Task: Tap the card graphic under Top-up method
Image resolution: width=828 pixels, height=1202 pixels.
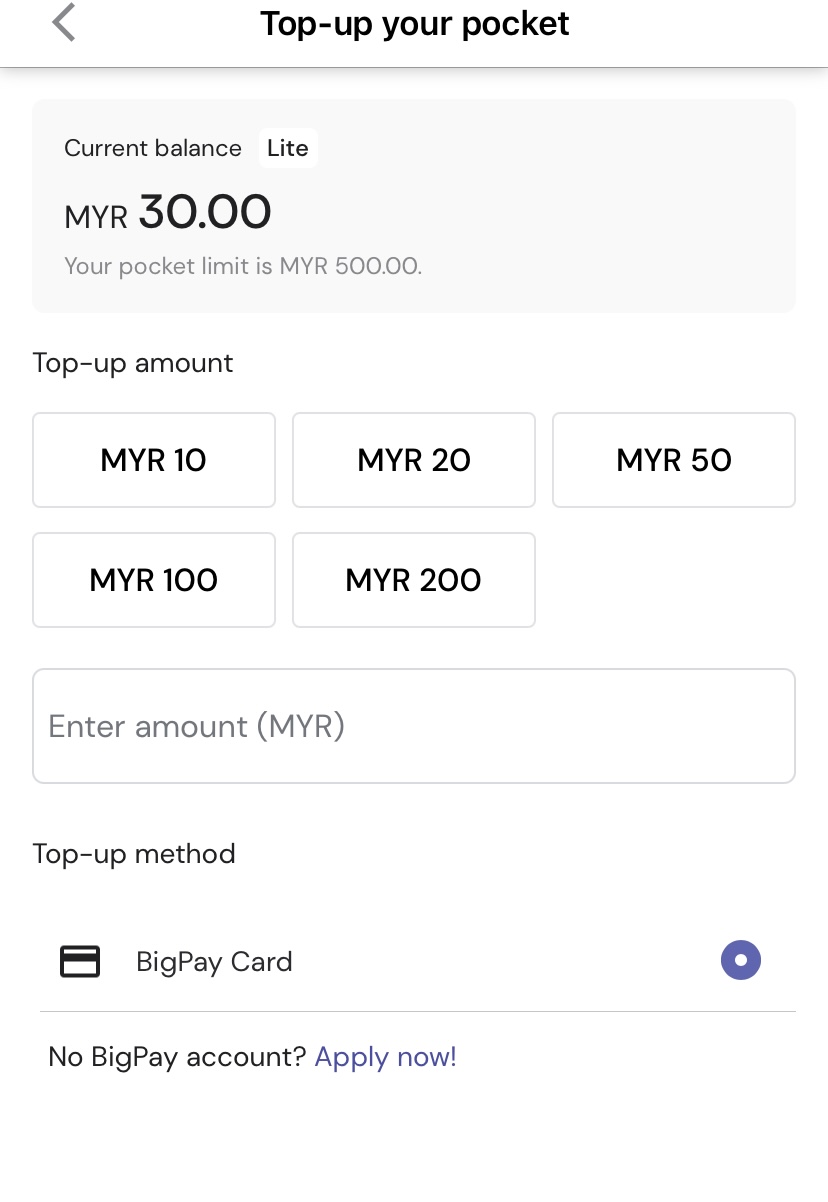Action: click(x=80, y=961)
